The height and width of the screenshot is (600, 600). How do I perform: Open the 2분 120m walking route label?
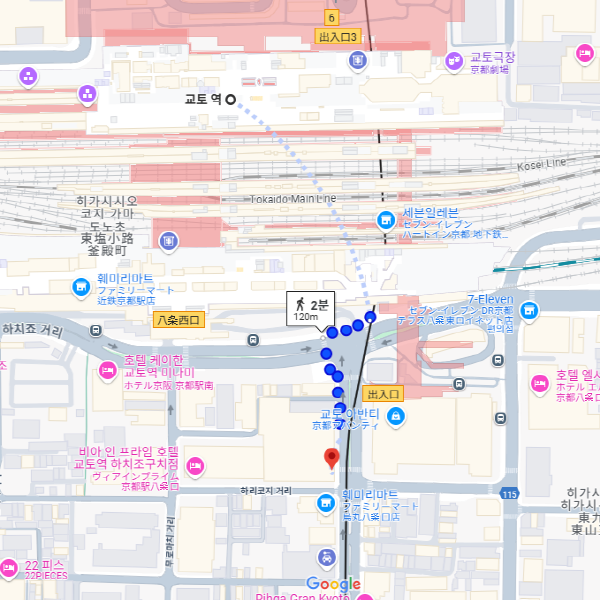click(x=309, y=309)
